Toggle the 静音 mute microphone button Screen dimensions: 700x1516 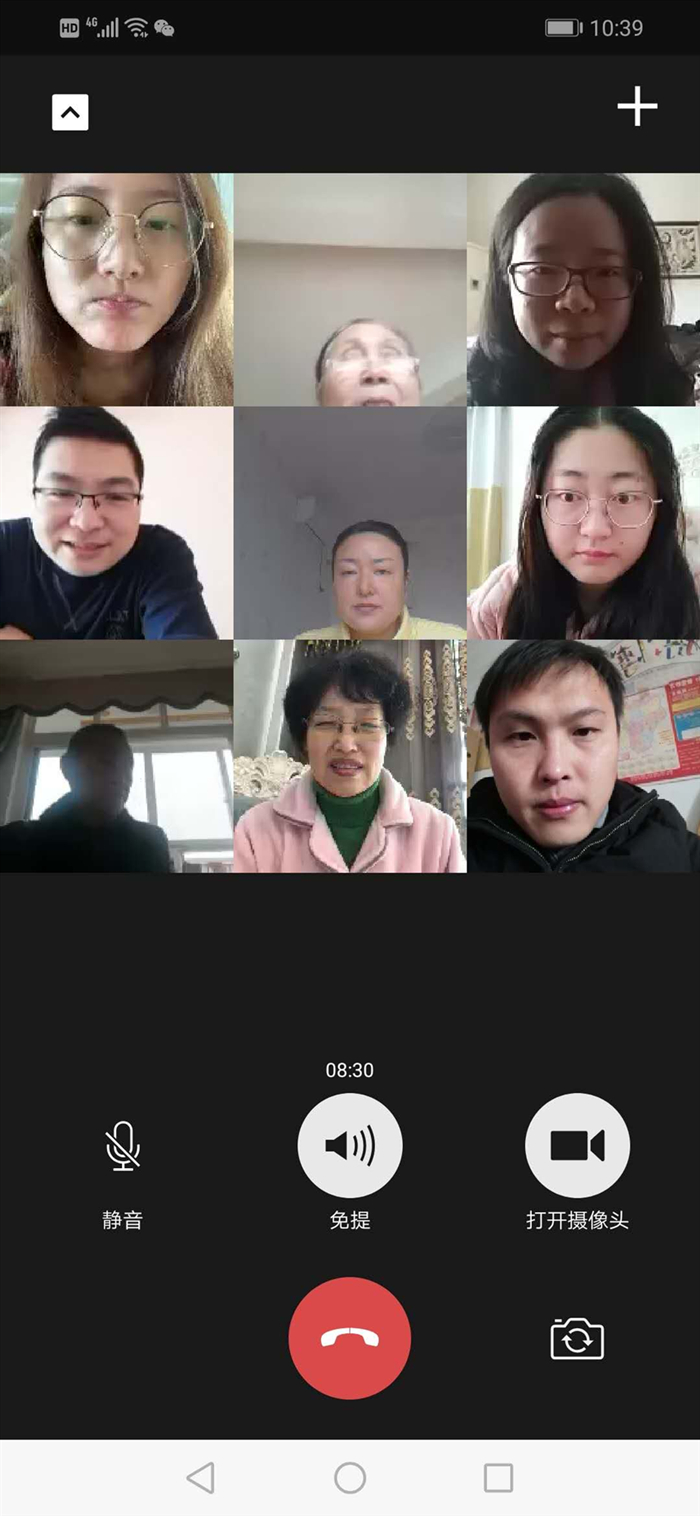tap(122, 1146)
